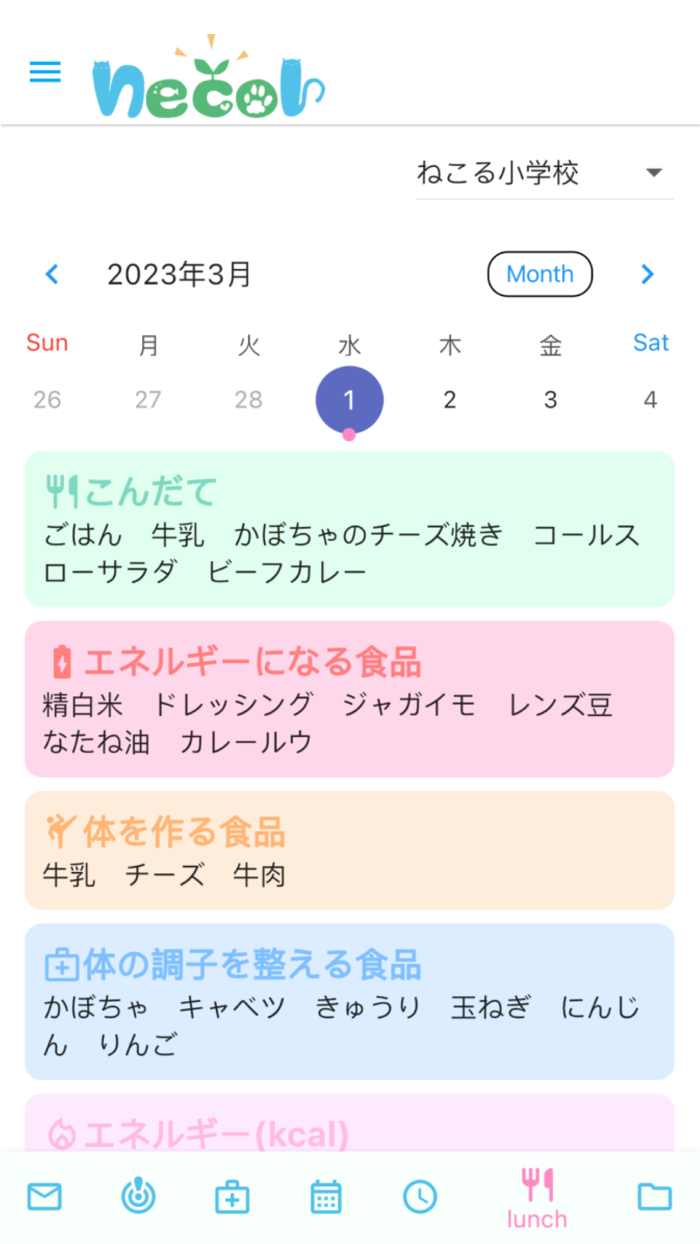Viewport: 700px width, 1244px height.
Task: Open the clock tab
Action: [420, 1196]
